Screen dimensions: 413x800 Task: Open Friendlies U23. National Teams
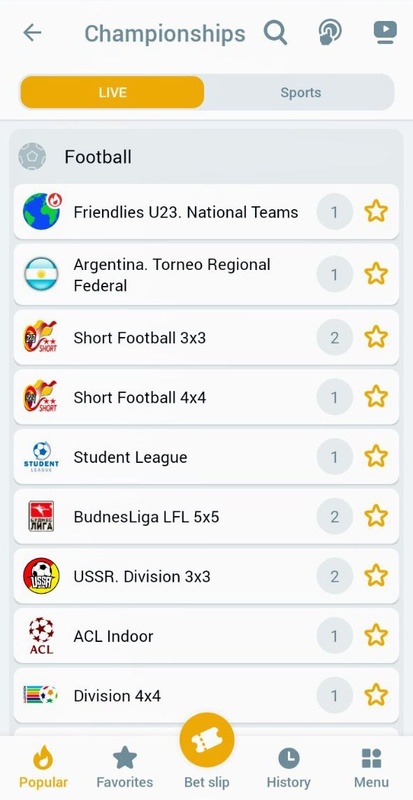click(206, 212)
